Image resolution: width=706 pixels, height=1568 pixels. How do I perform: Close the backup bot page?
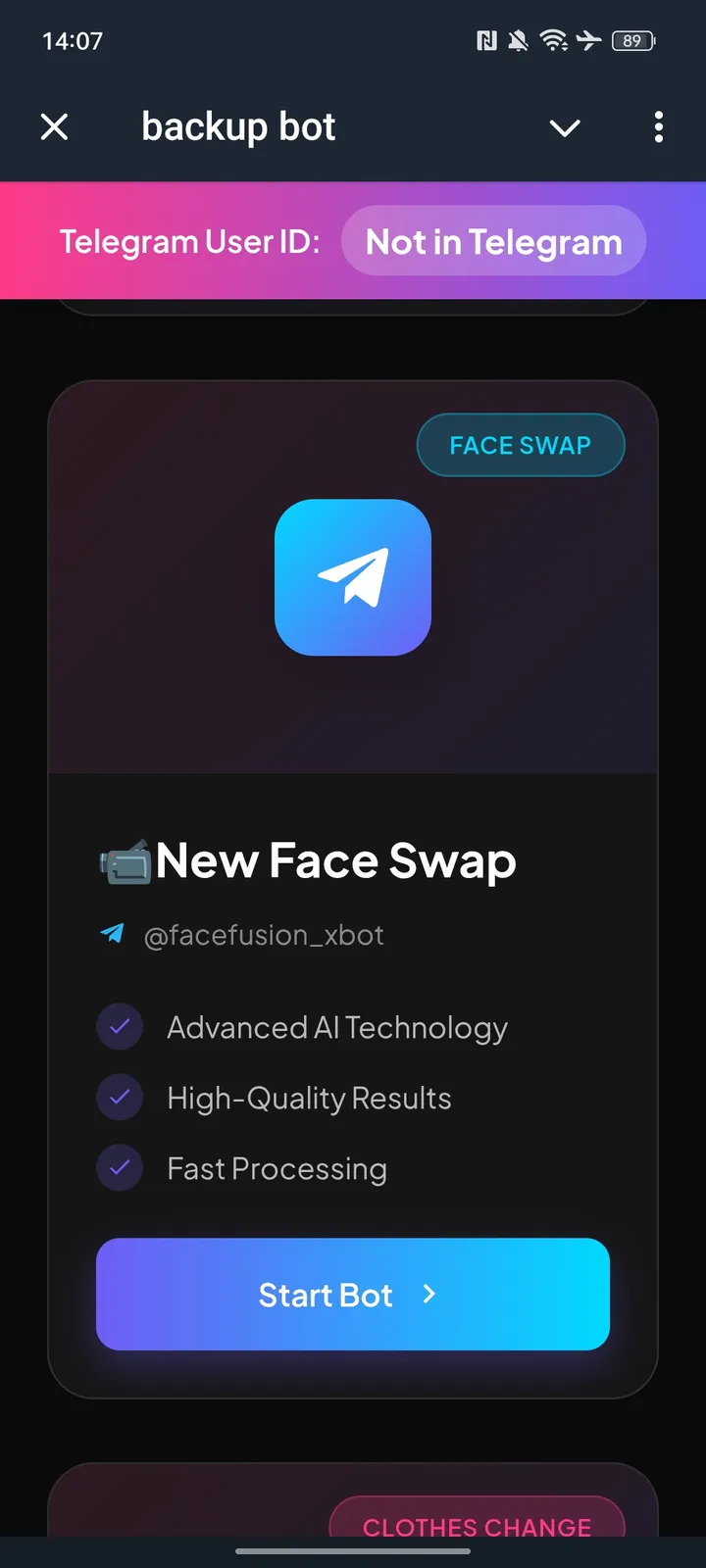pyautogui.click(x=55, y=126)
